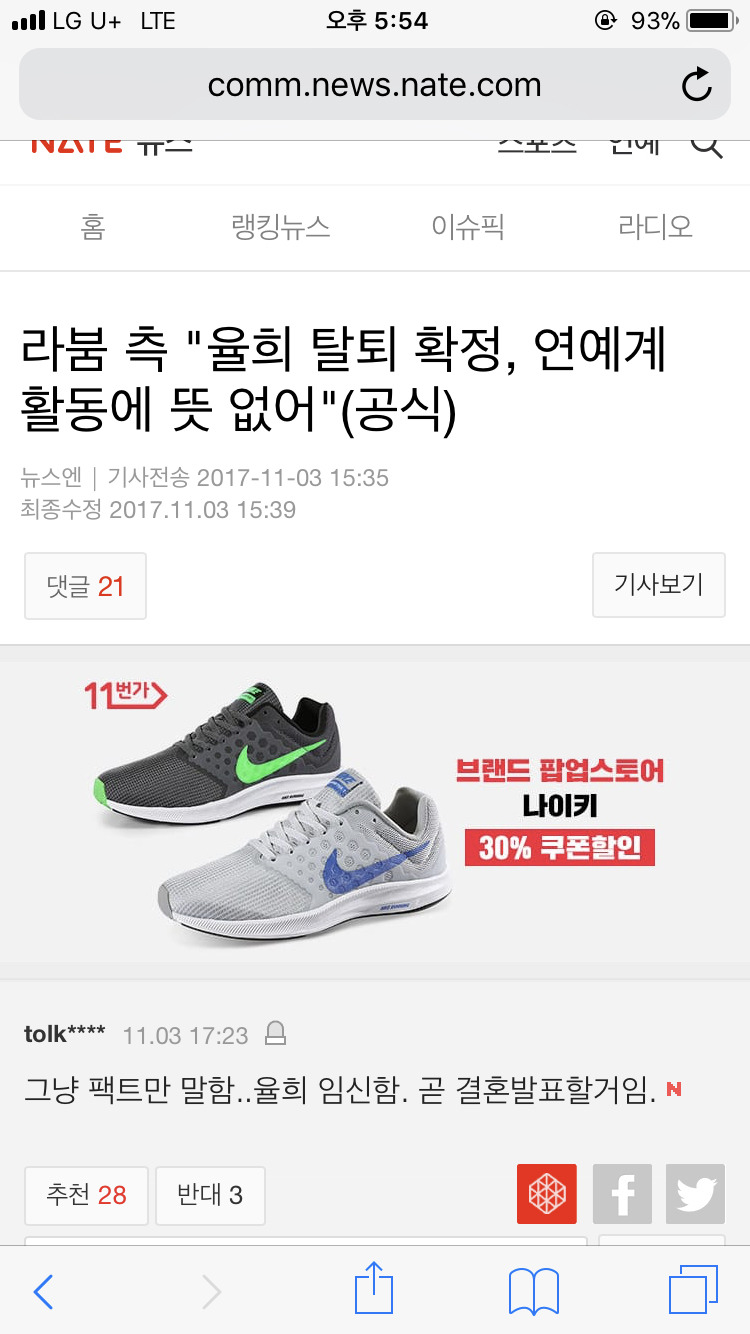The image size is (750, 1334).
Task: Show open Safari tabs
Action: tap(694, 1290)
